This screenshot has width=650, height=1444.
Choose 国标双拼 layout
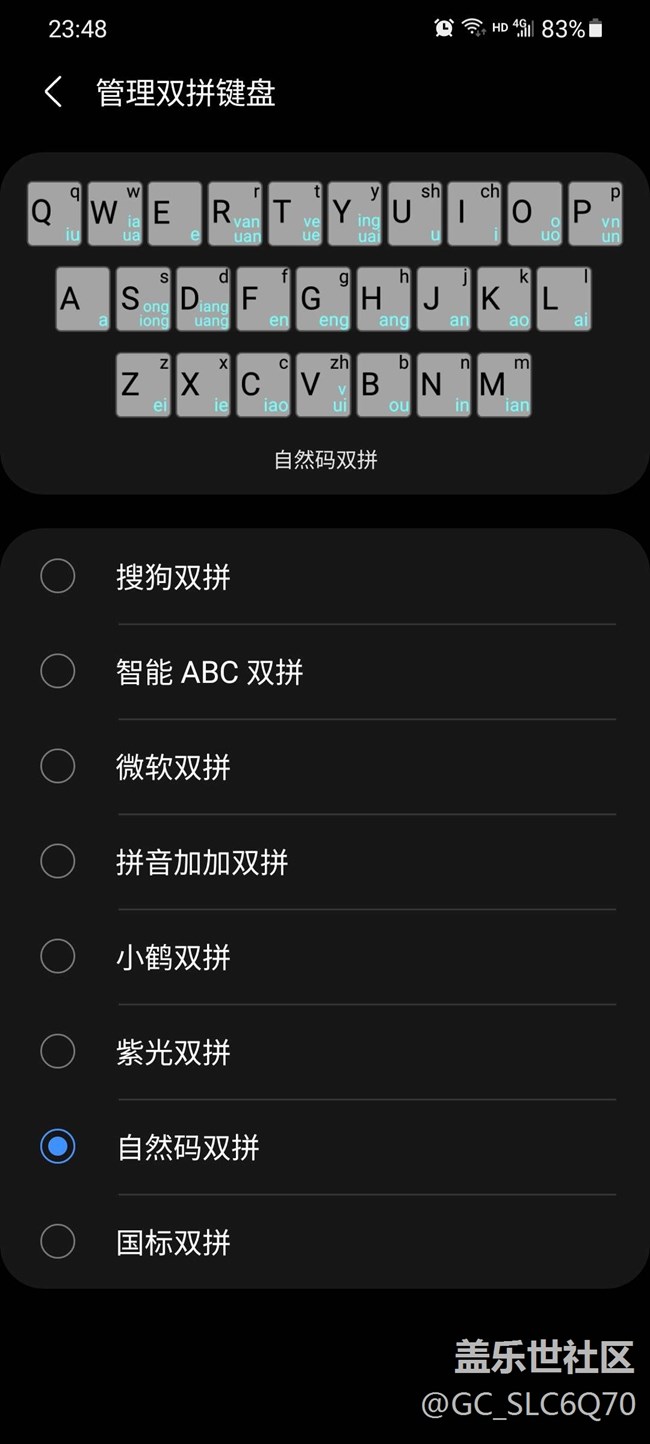(x=325, y=1241)
